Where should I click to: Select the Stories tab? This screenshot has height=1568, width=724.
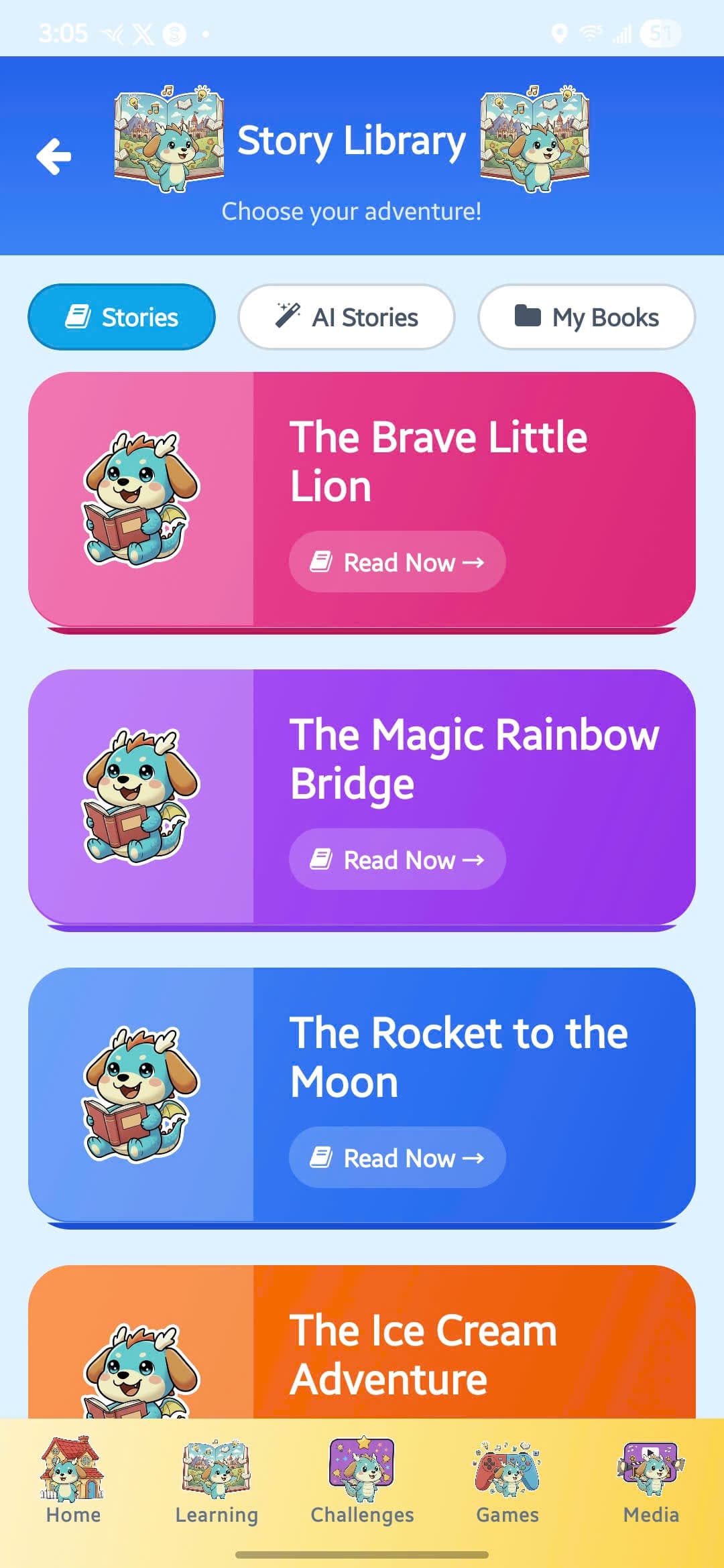pyautogui.click(x=122, y=316)
